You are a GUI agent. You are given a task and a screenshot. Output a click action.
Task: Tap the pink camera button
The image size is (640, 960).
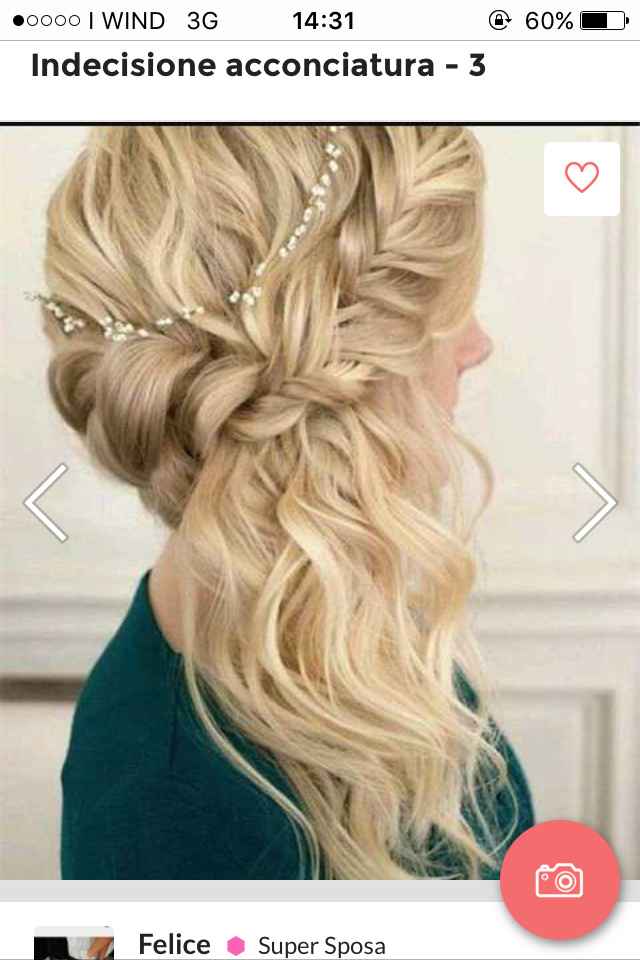[560, 880]
